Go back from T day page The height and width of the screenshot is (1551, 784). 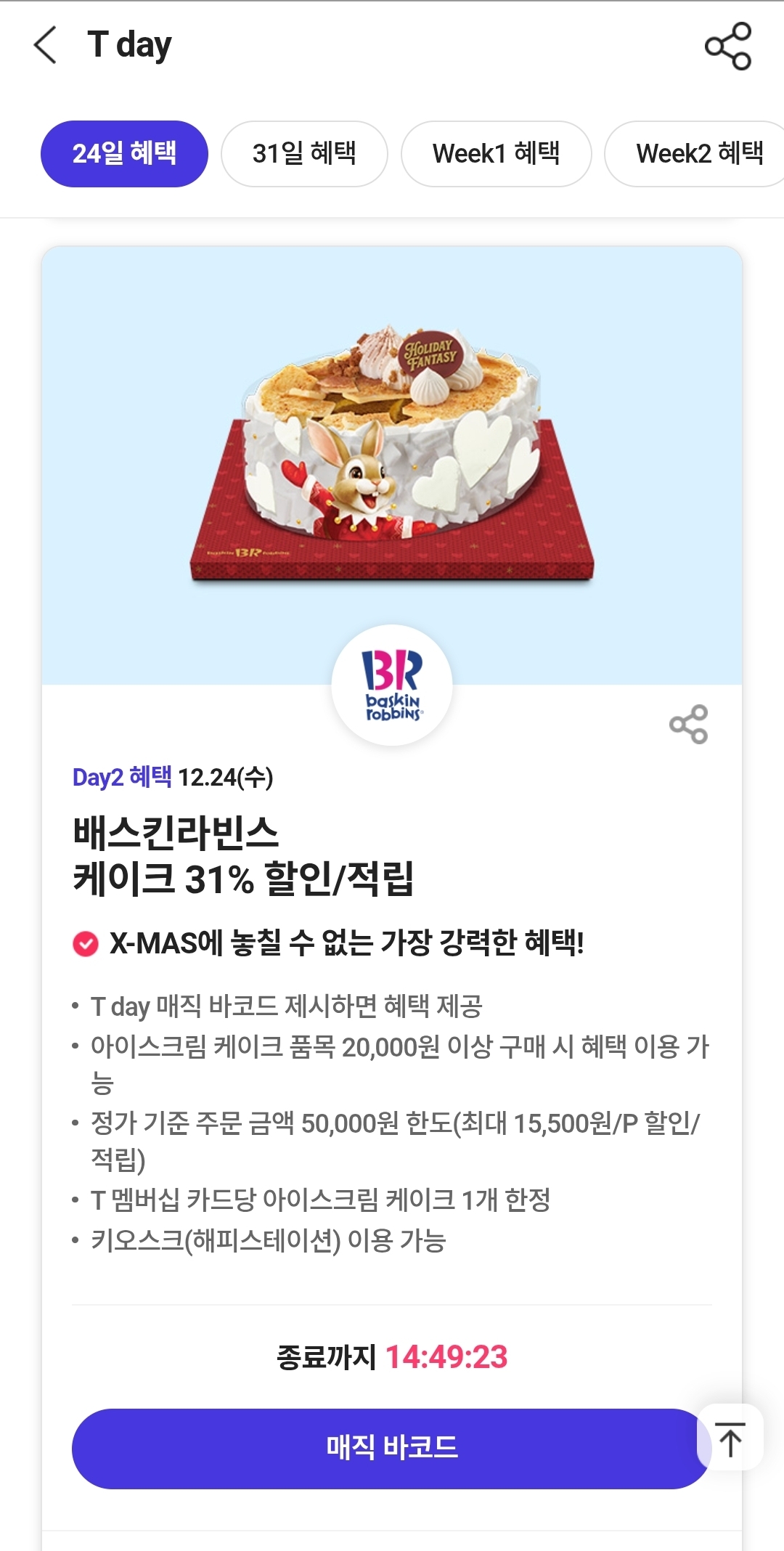45,45
